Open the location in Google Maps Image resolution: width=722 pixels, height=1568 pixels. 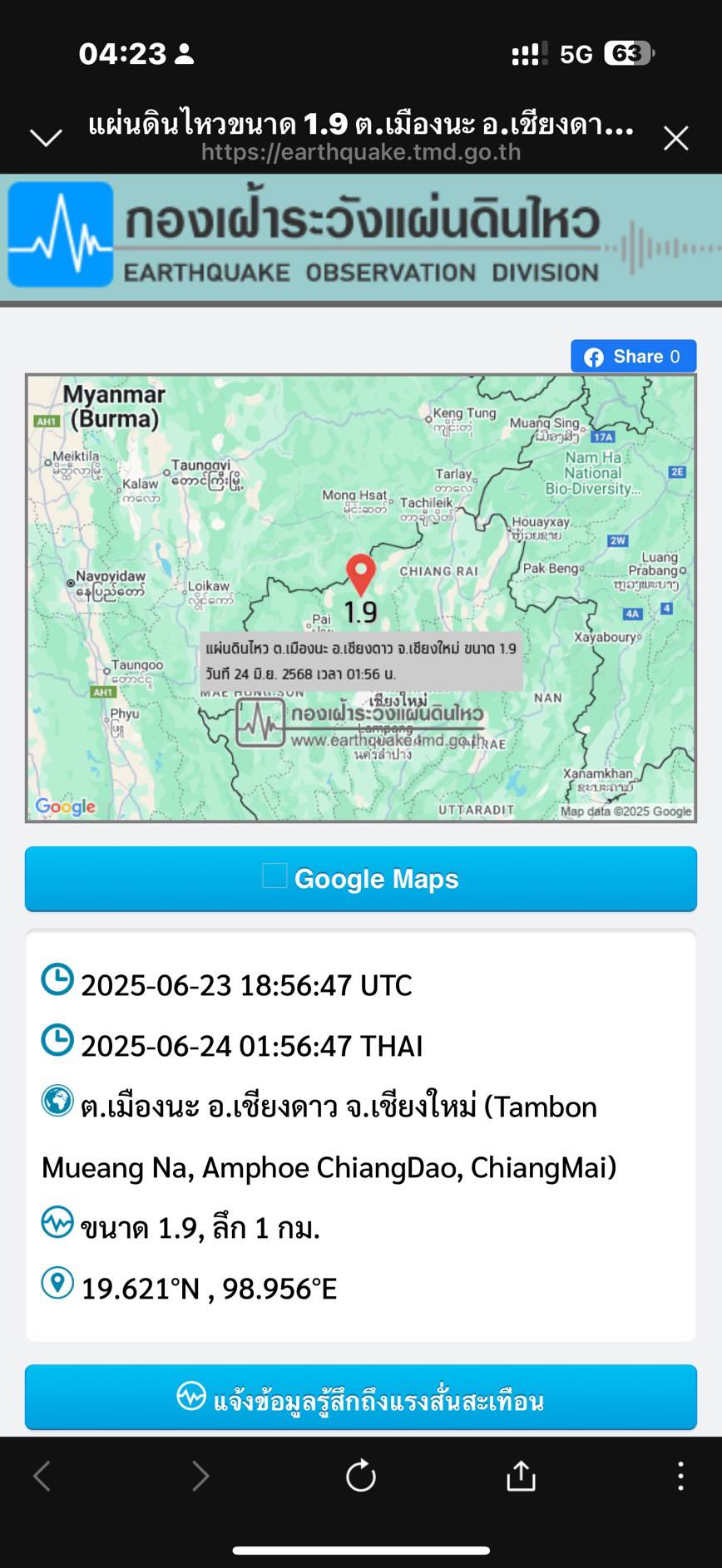coord(361,879)
